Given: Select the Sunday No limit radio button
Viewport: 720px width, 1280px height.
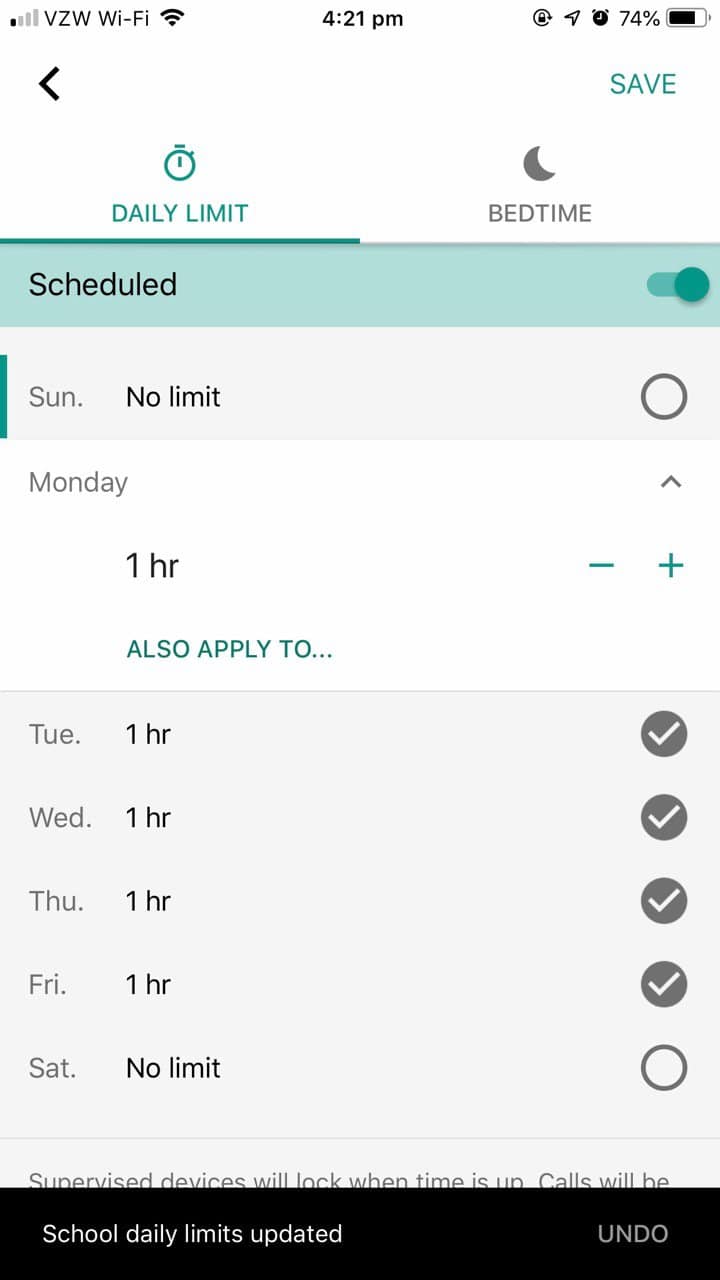Looking at the screenshot, I should click(x=663, y=396).
